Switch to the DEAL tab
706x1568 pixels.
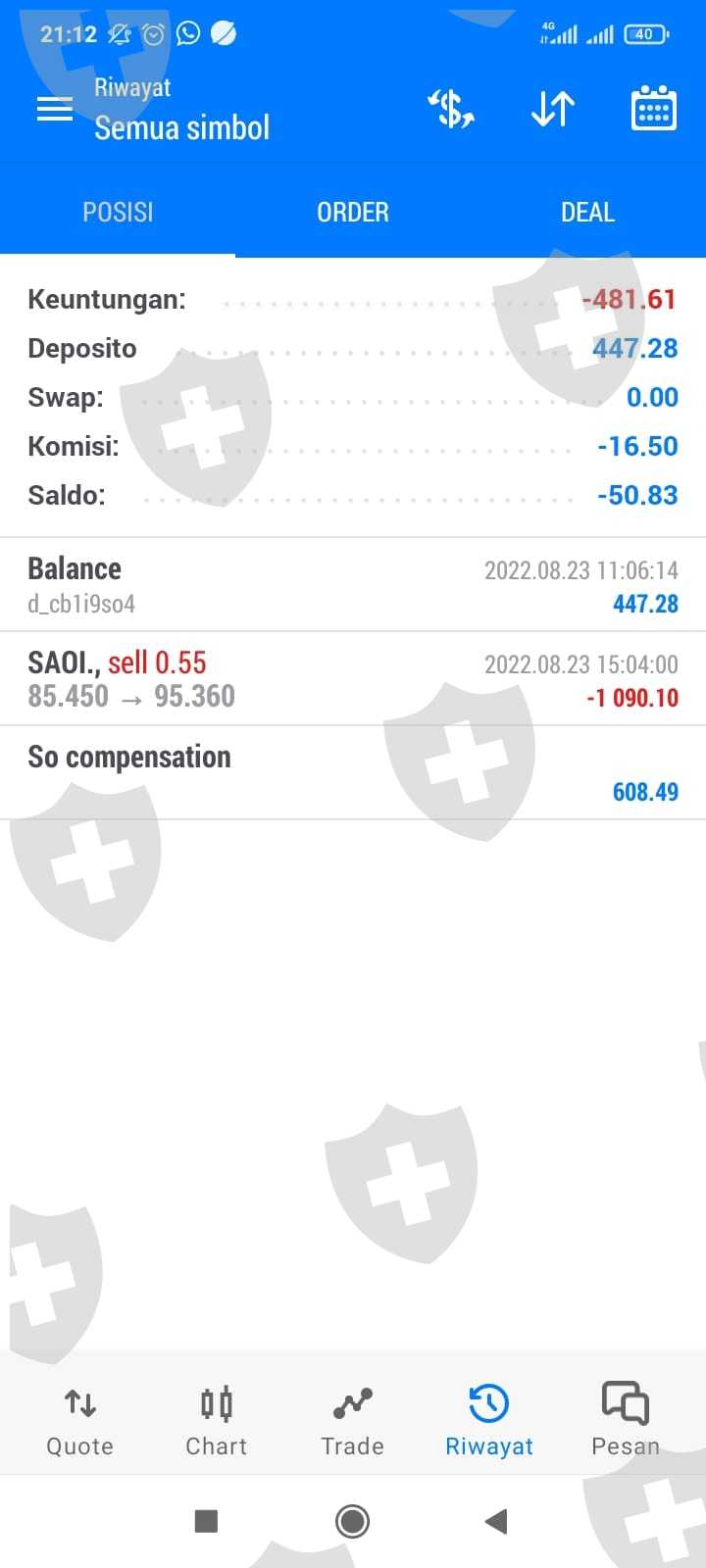coord(587,212)
